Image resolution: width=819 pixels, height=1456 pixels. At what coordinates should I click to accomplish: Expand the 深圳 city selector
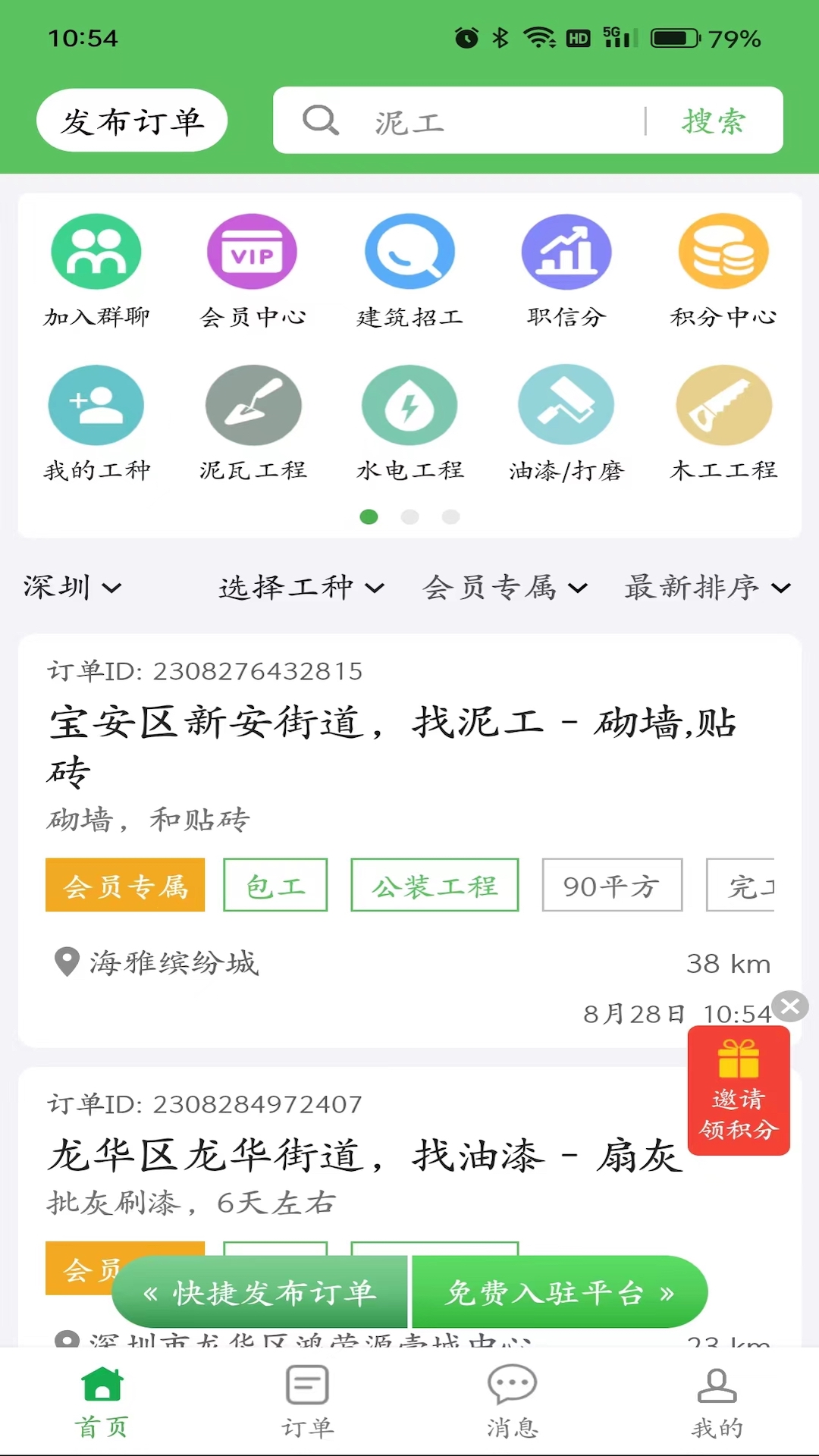tap(72, 586)
